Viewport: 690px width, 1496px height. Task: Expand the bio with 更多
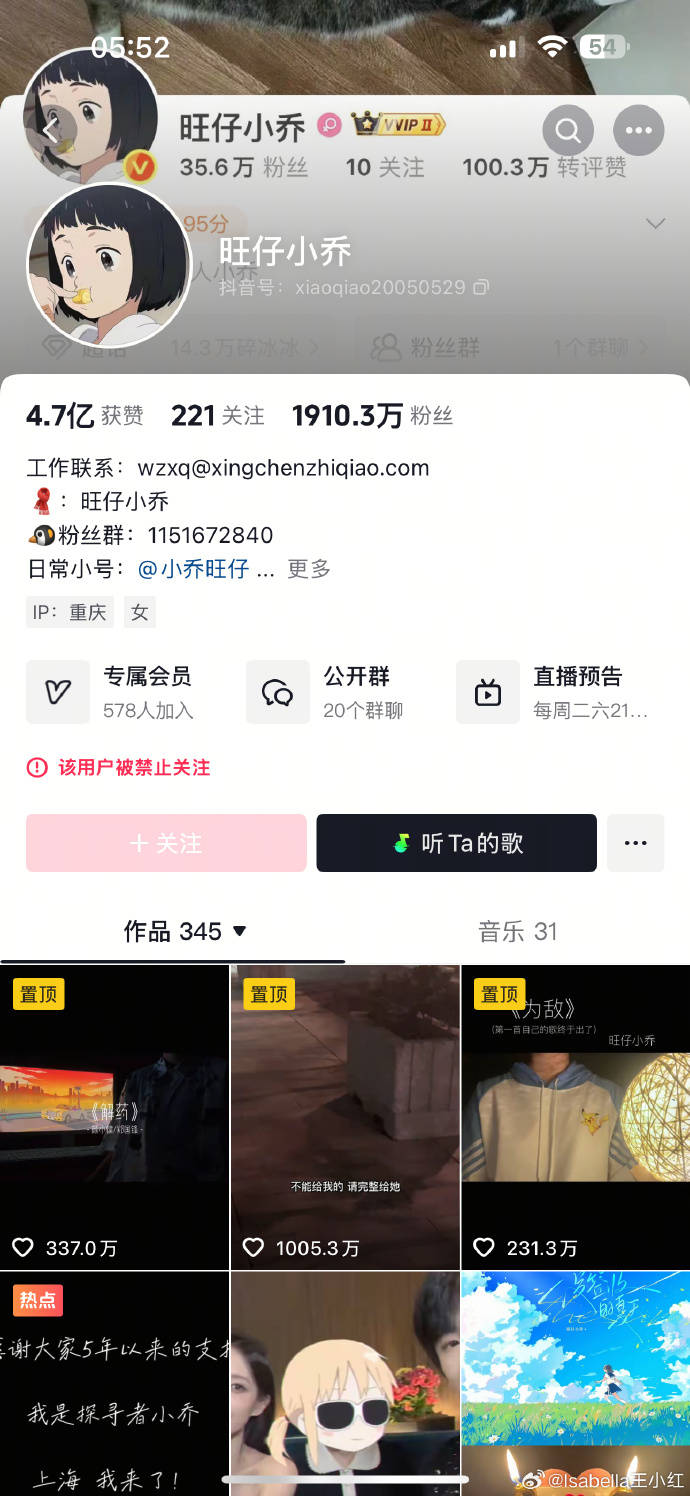point(308,569)
